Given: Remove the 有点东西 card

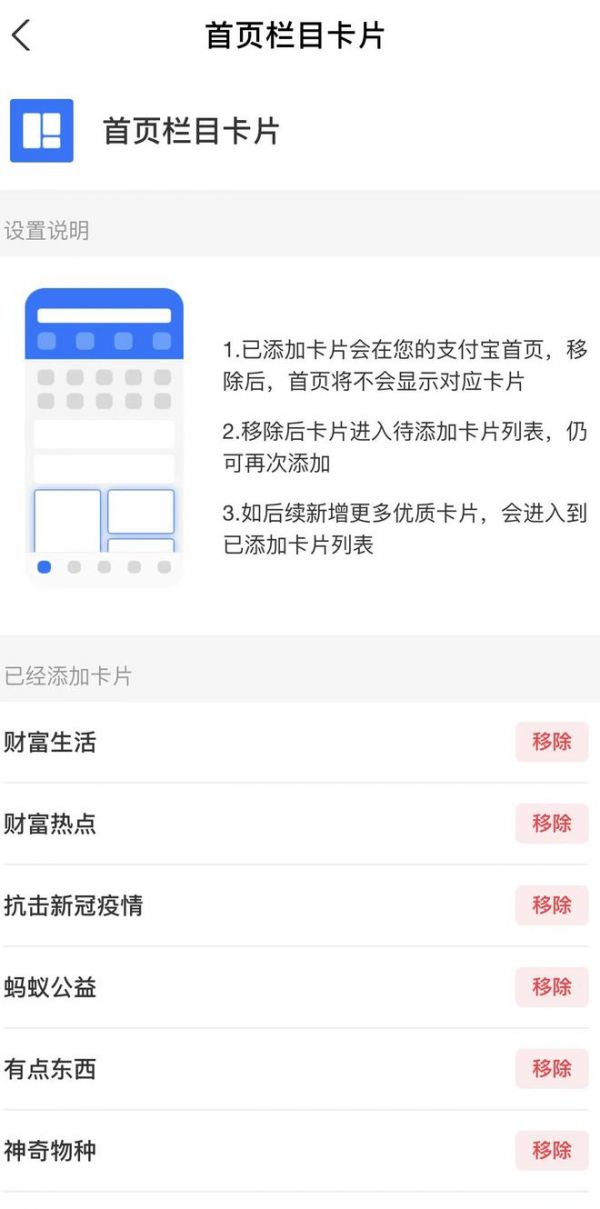Looking at the screenshot, I should (x=552, y=1069).
